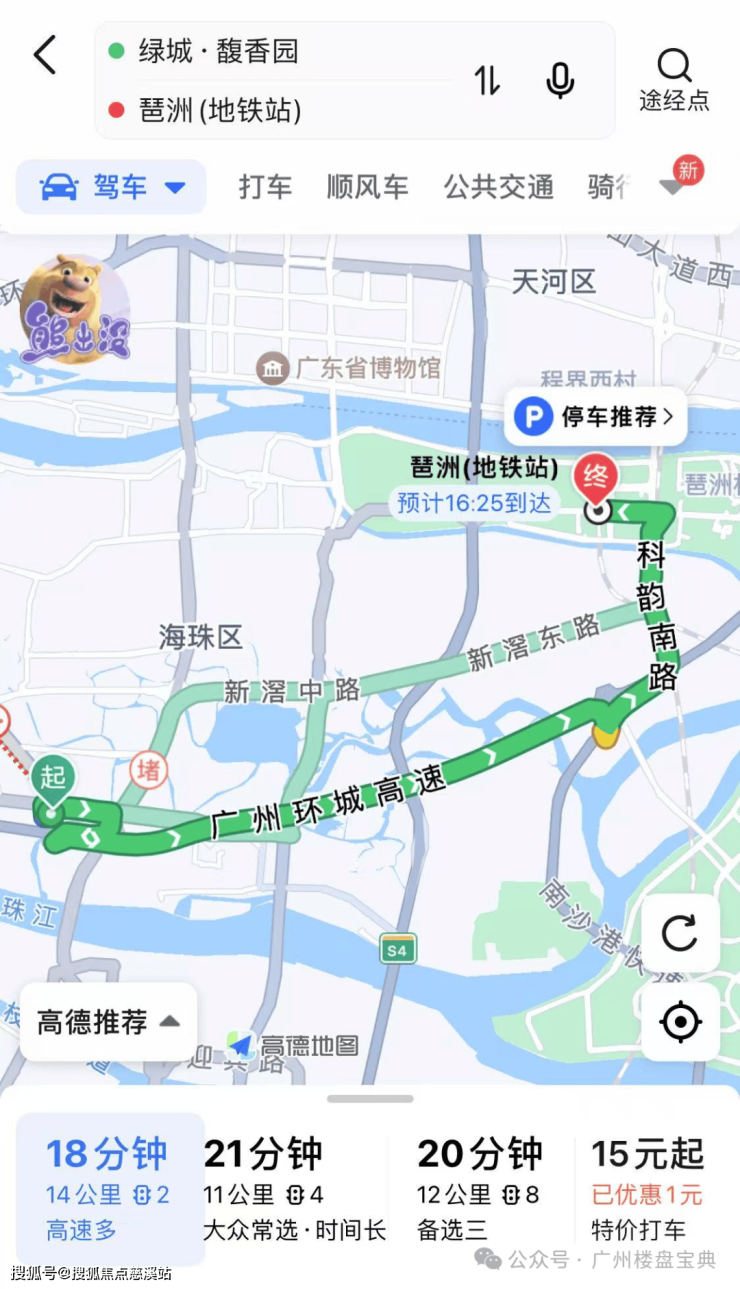Add a waypoint via 途经点
This screenshot has width=740, height=1289.
coord(674,80)
